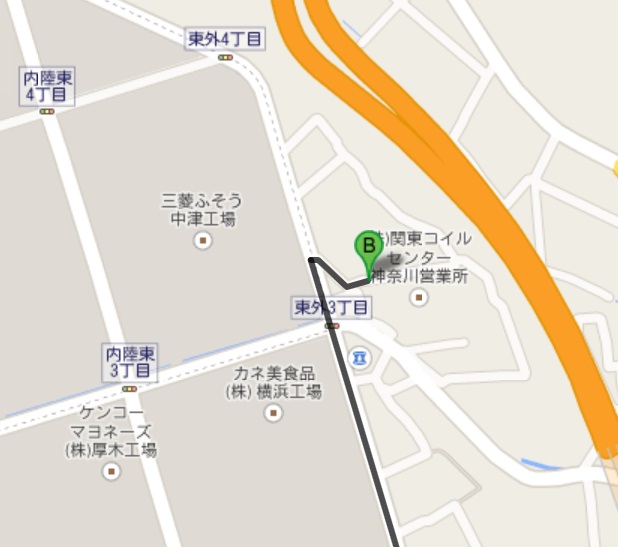
Task: Select the 関東コイルセンター 神奈川営業所 place marker
Action: pos(419,297)
